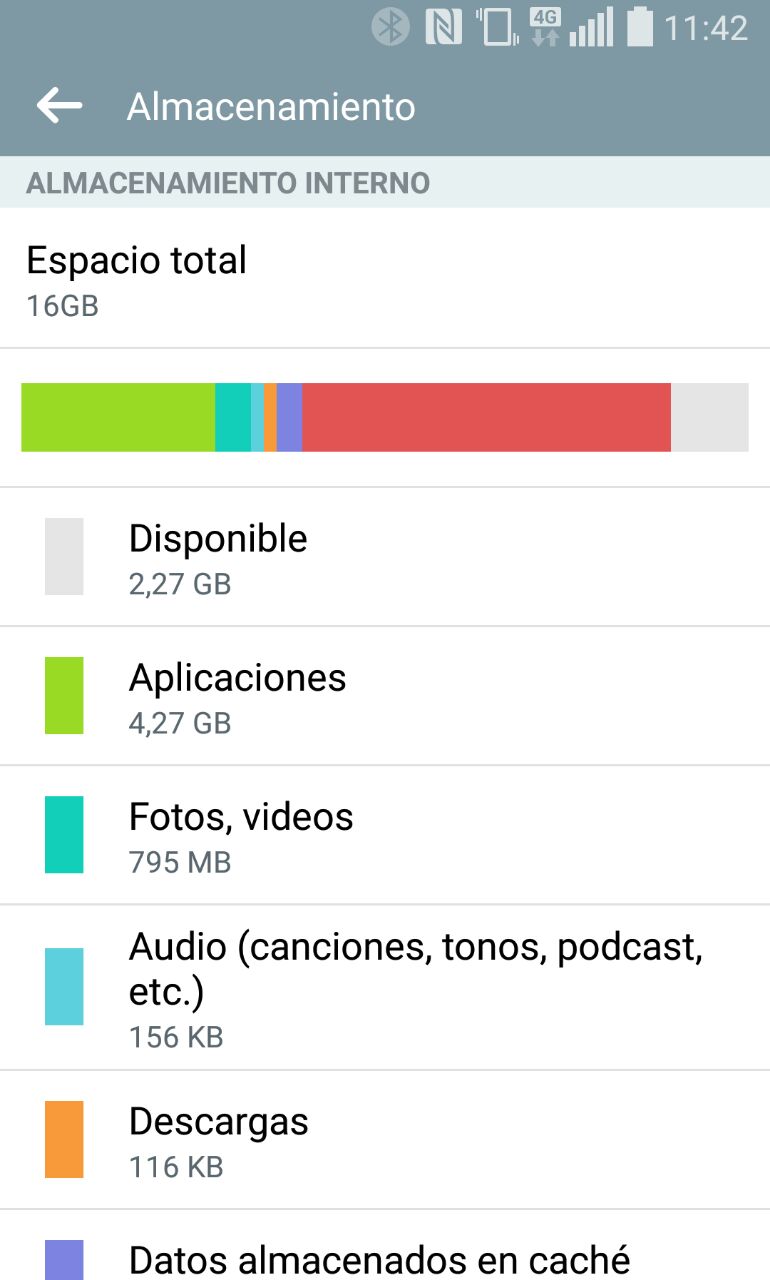Select Datos almacenados en caché
The width and height of the screenshot is (770, 1280).
[x=385, y=1245]
